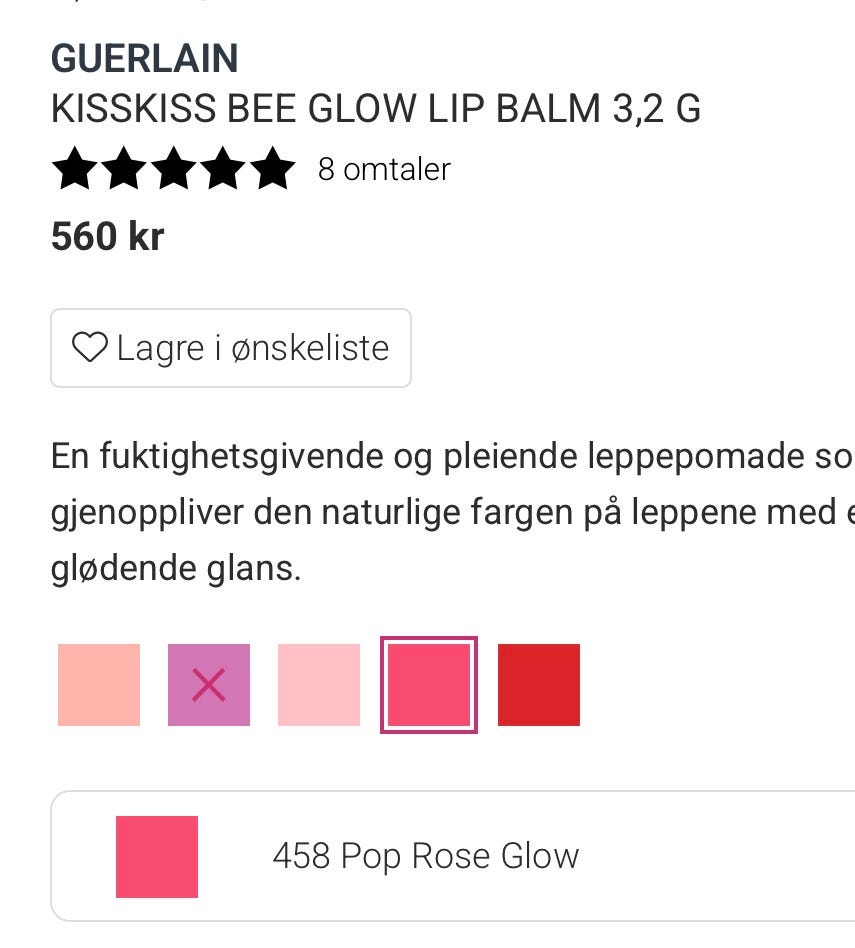Select the red shade swatch
The image size is (855, 948).
tap(539, 685)
